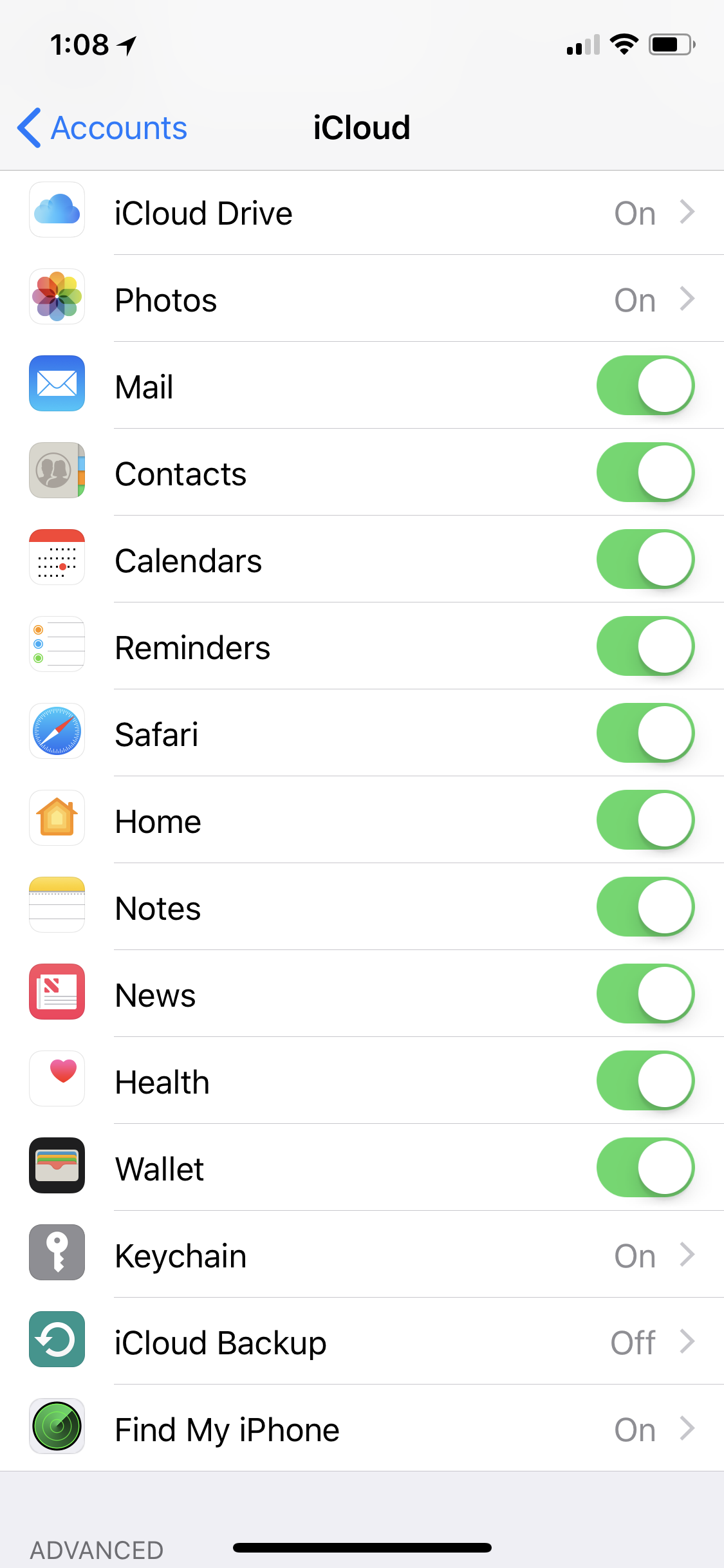This screenshot has height=1568, width=724.
Task: Go back to Accounts
Action: pos(103,127)
